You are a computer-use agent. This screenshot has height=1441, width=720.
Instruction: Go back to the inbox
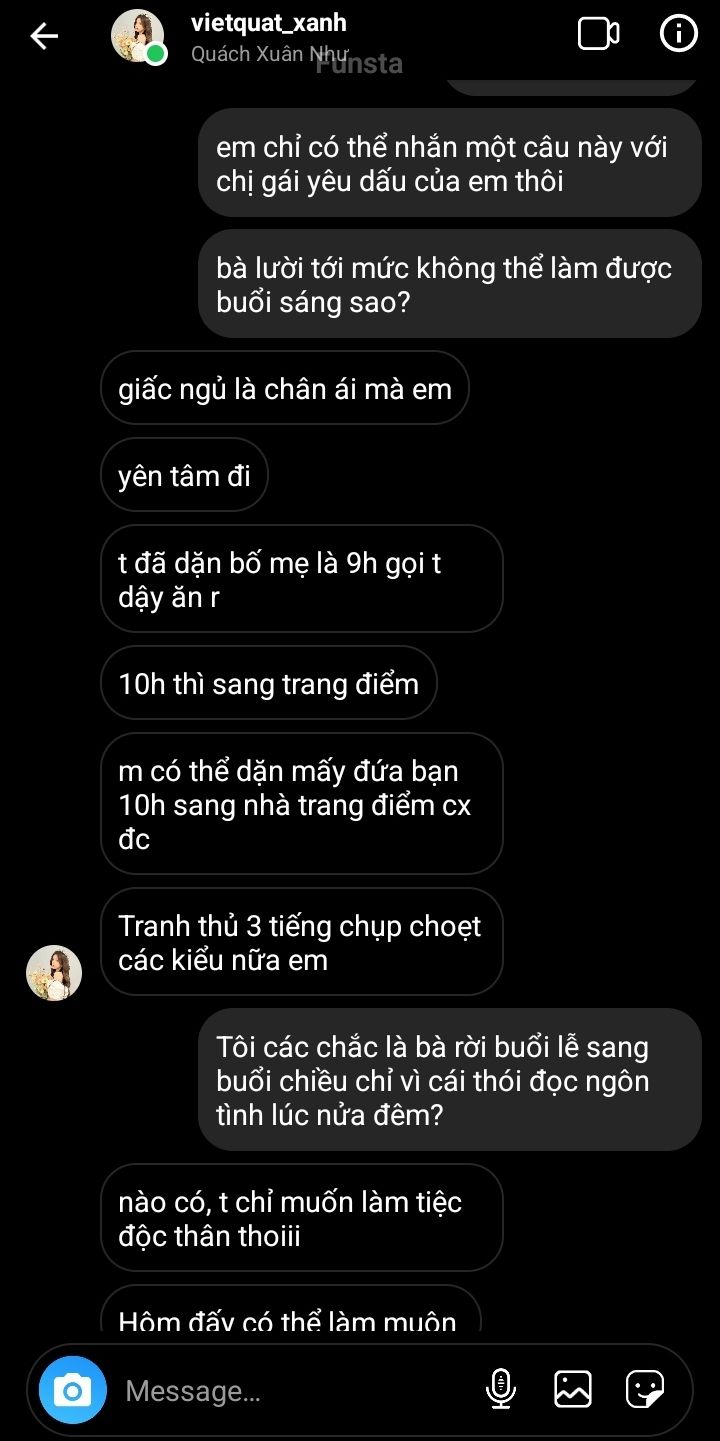pos(44,37)
